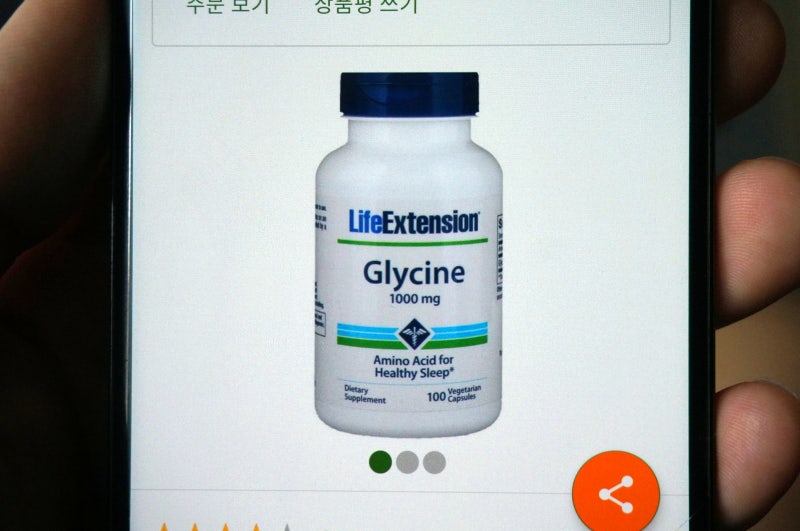Share this Glycine product
Image resolution: width=800 pixels, height=531 pixels.
[x=615, y=493]
